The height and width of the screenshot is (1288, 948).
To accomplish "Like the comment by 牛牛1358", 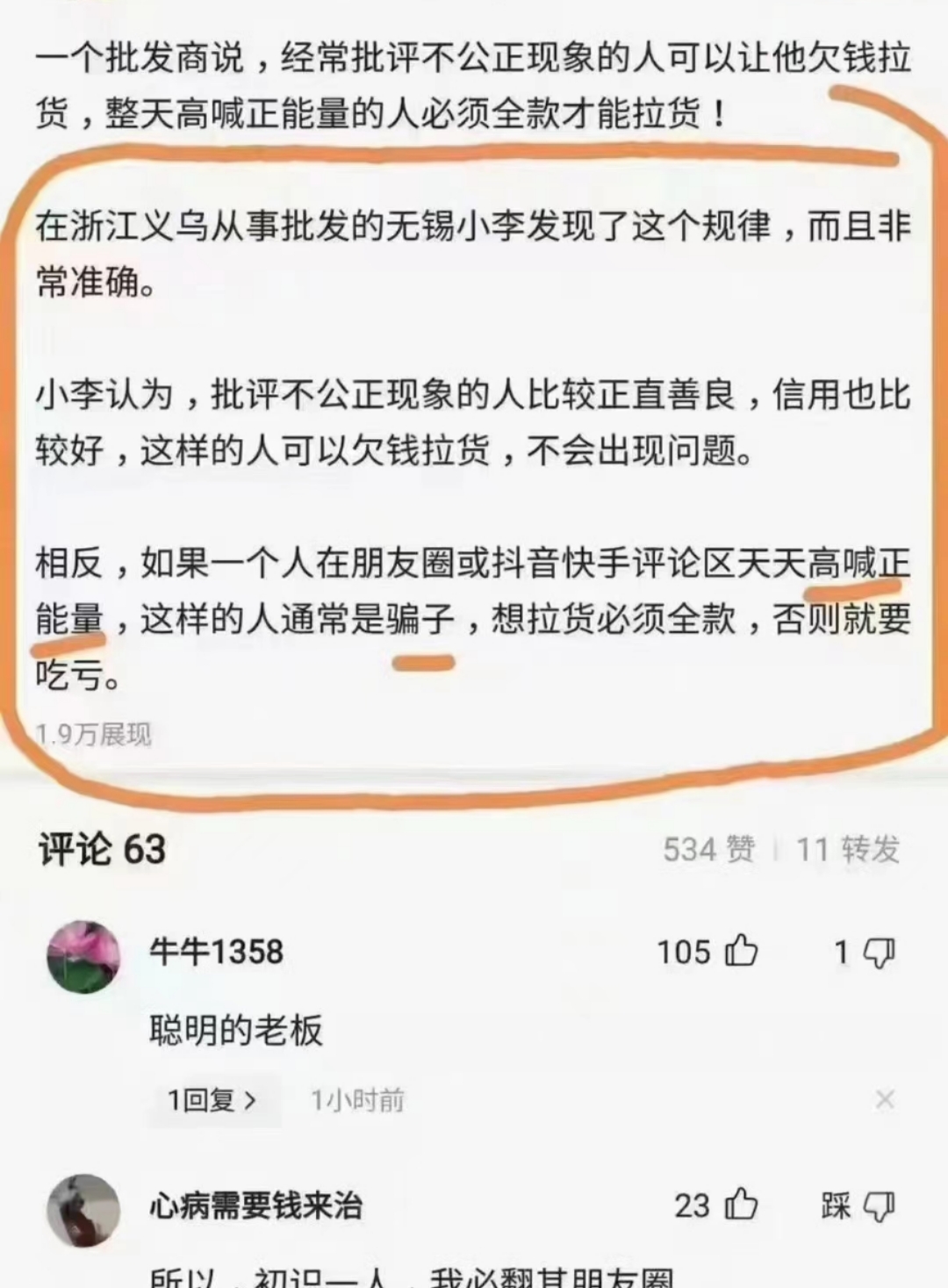I will (740, 951).
